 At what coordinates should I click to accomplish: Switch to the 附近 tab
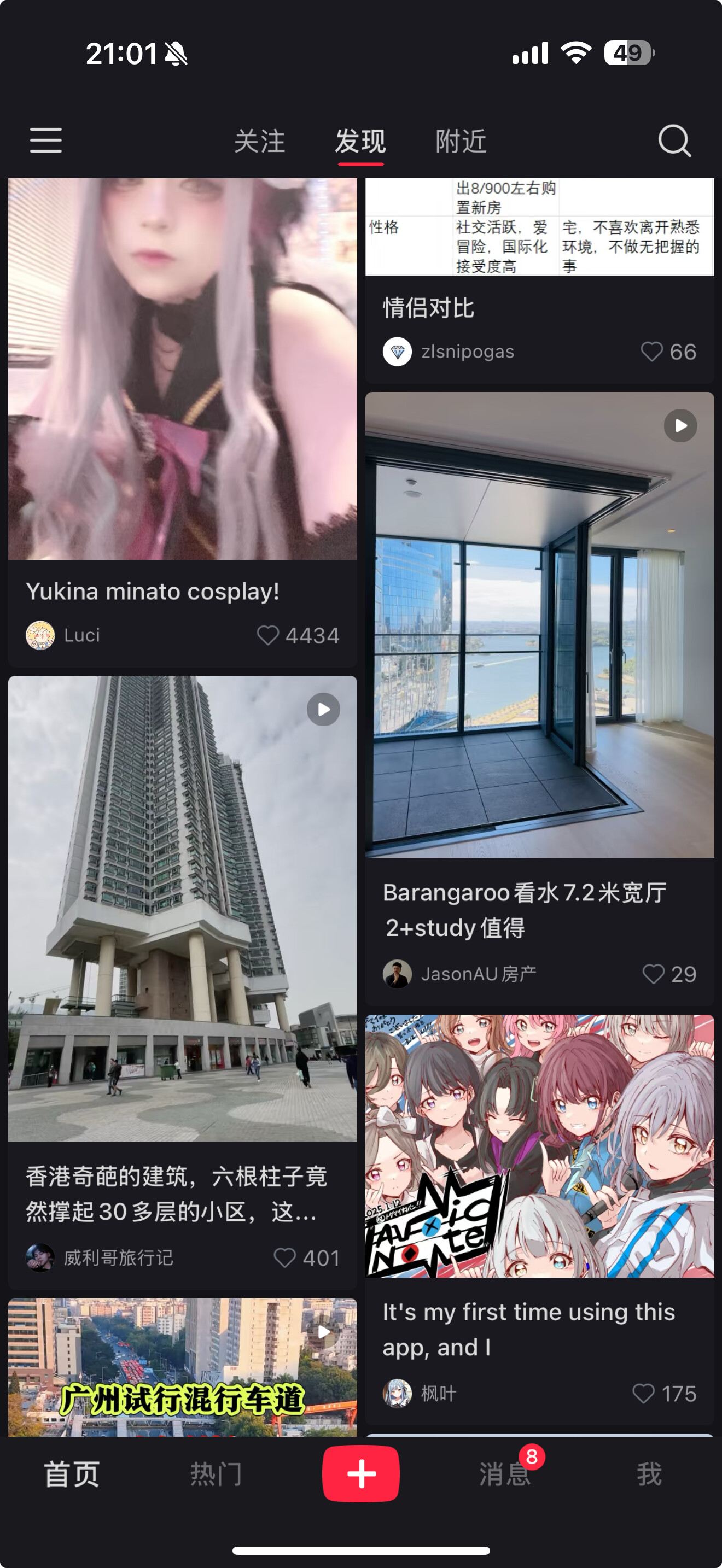[461, 141]
